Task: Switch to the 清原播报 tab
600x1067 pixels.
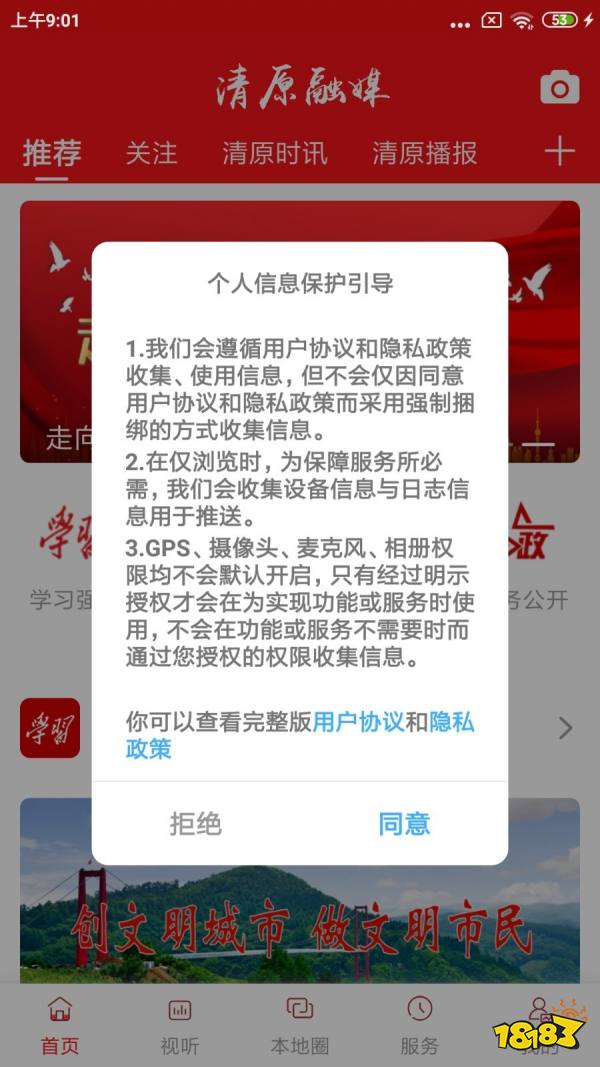Action: 424,153
